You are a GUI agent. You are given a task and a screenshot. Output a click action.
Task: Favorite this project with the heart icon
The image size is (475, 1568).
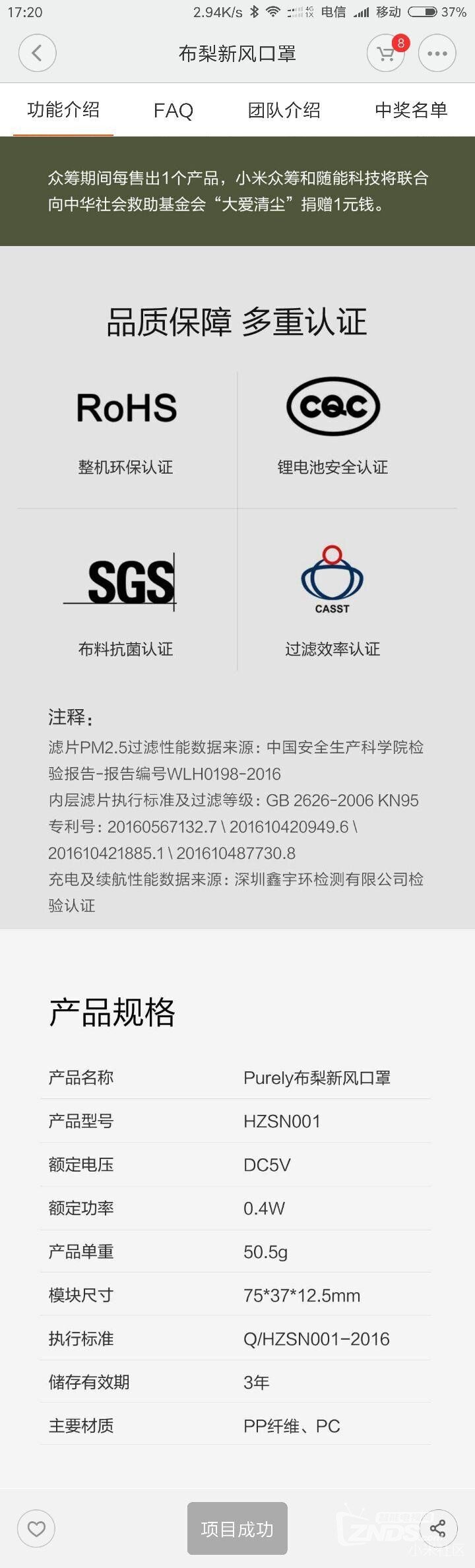coord(36,1528)
